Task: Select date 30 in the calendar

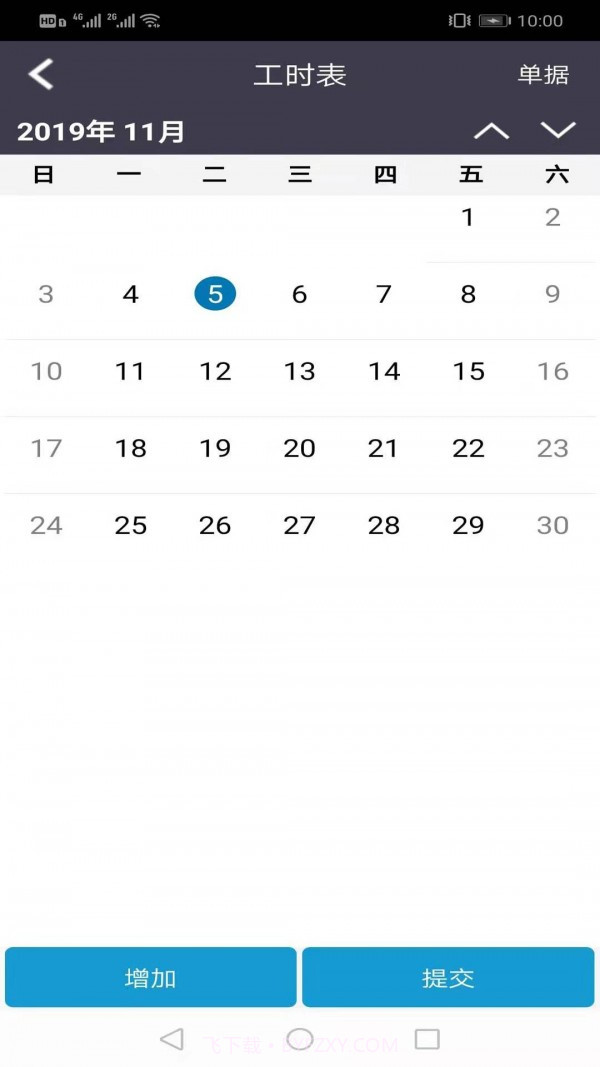Action: point(552,525)
